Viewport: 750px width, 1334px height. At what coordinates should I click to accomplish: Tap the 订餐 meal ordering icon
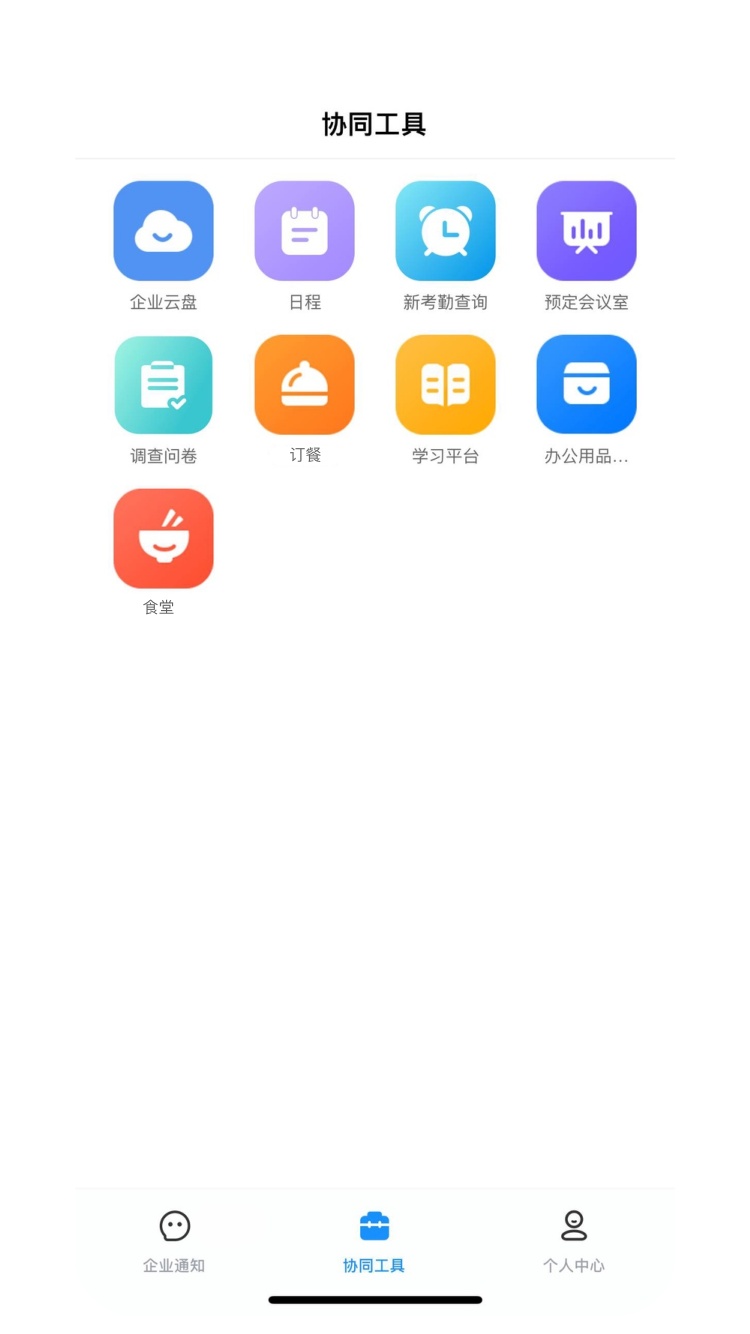[x=304, y=385]
